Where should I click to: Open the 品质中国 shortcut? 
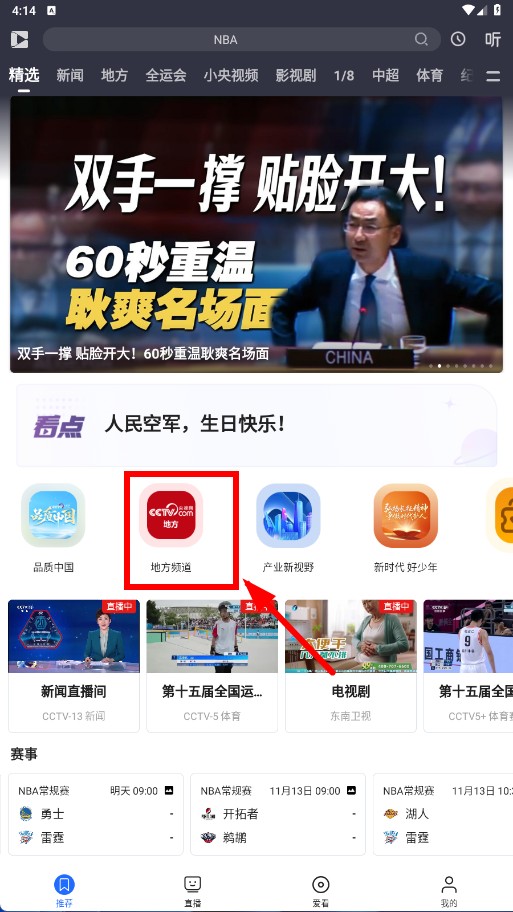(x=53, y=526)
